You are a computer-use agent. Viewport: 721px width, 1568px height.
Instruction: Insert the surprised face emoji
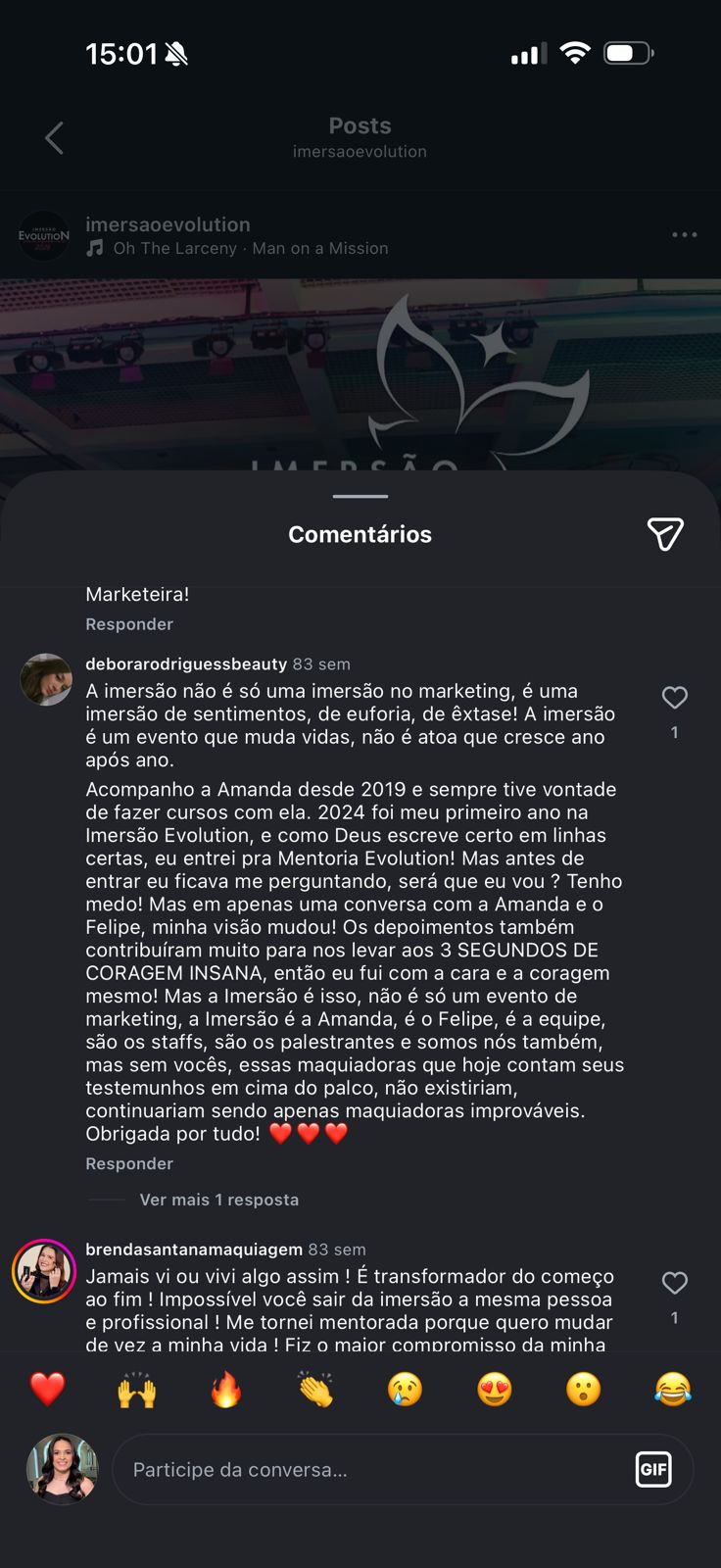(x=584, y=1389)
